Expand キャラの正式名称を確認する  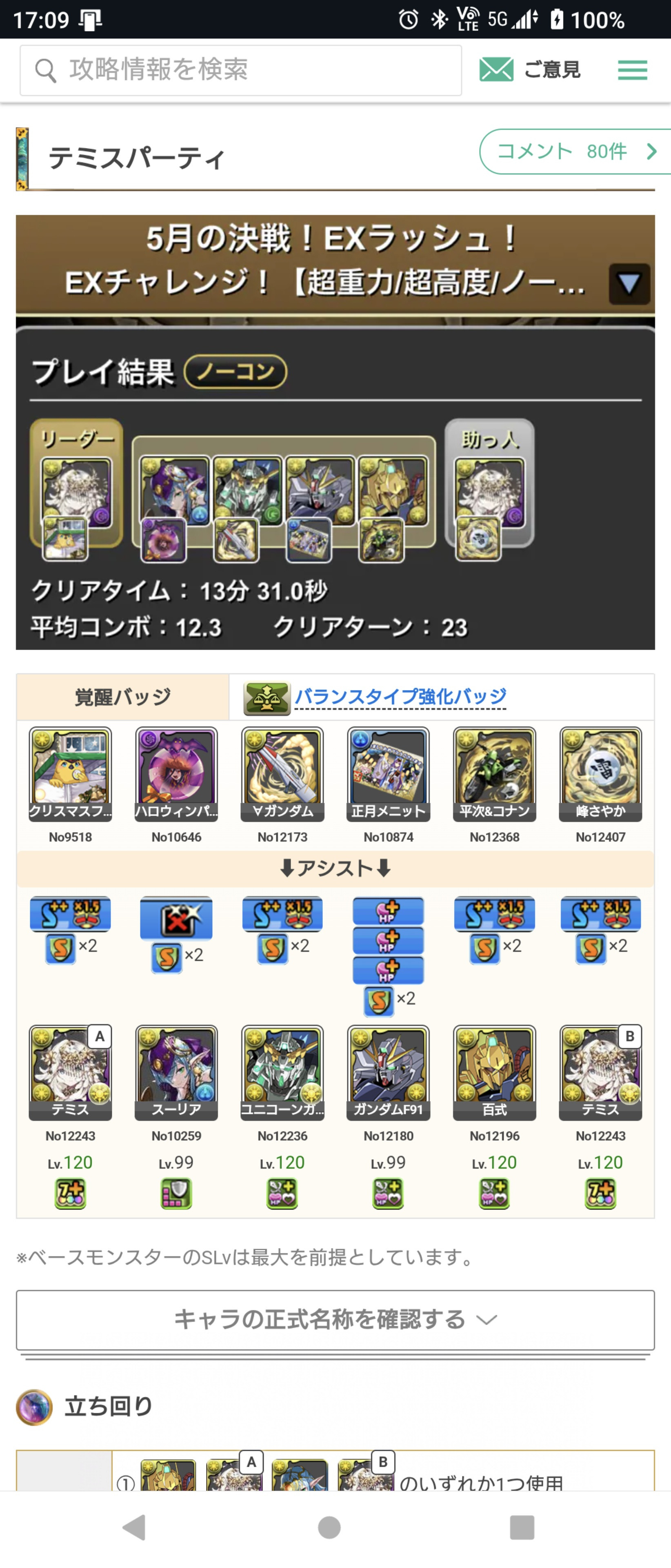pyautogui.click(x=335, y=1319)
